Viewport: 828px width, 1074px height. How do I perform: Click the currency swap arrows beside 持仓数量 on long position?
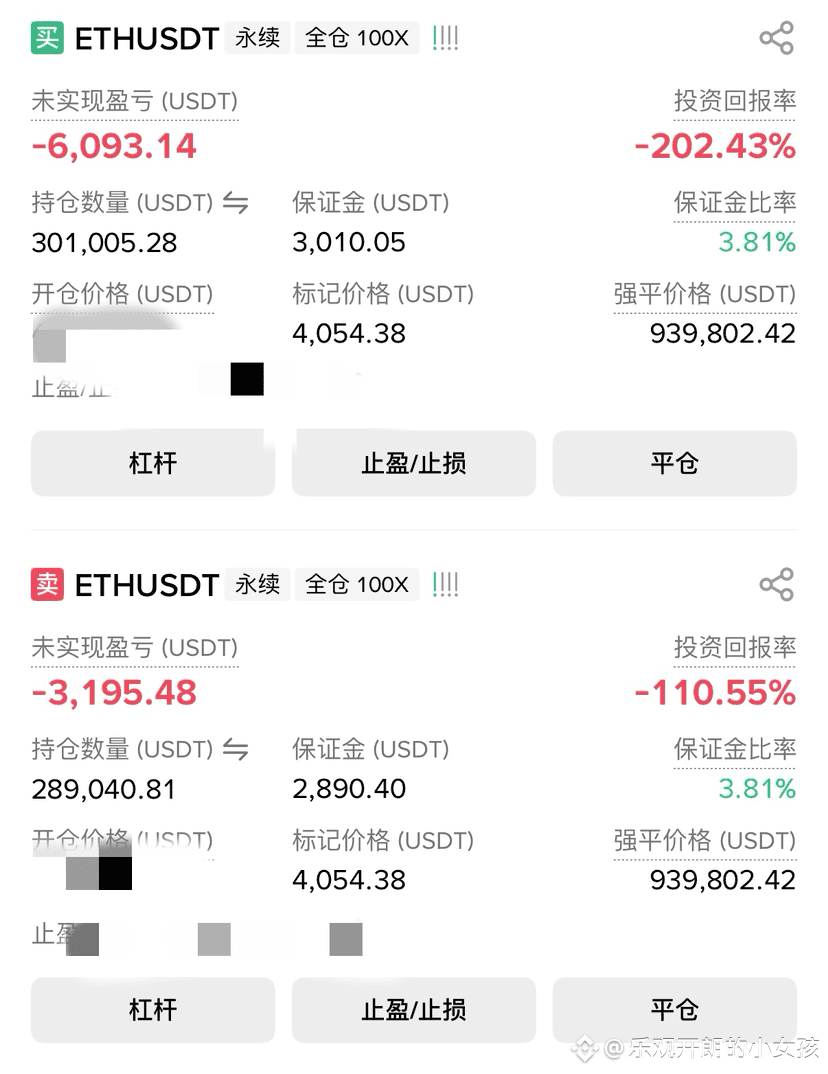237,203
